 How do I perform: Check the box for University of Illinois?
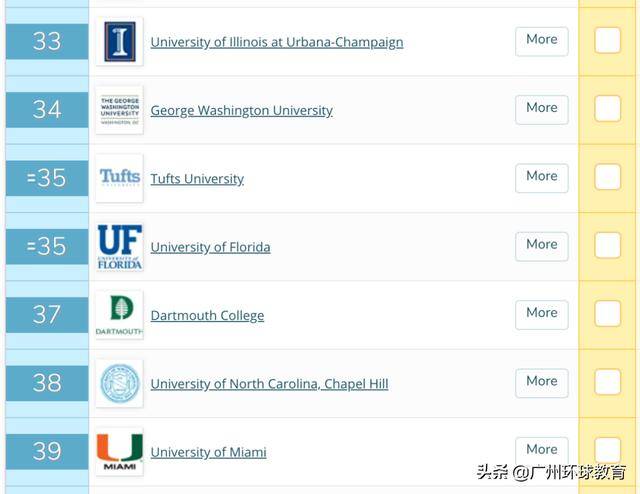click(x=608, y=40)
